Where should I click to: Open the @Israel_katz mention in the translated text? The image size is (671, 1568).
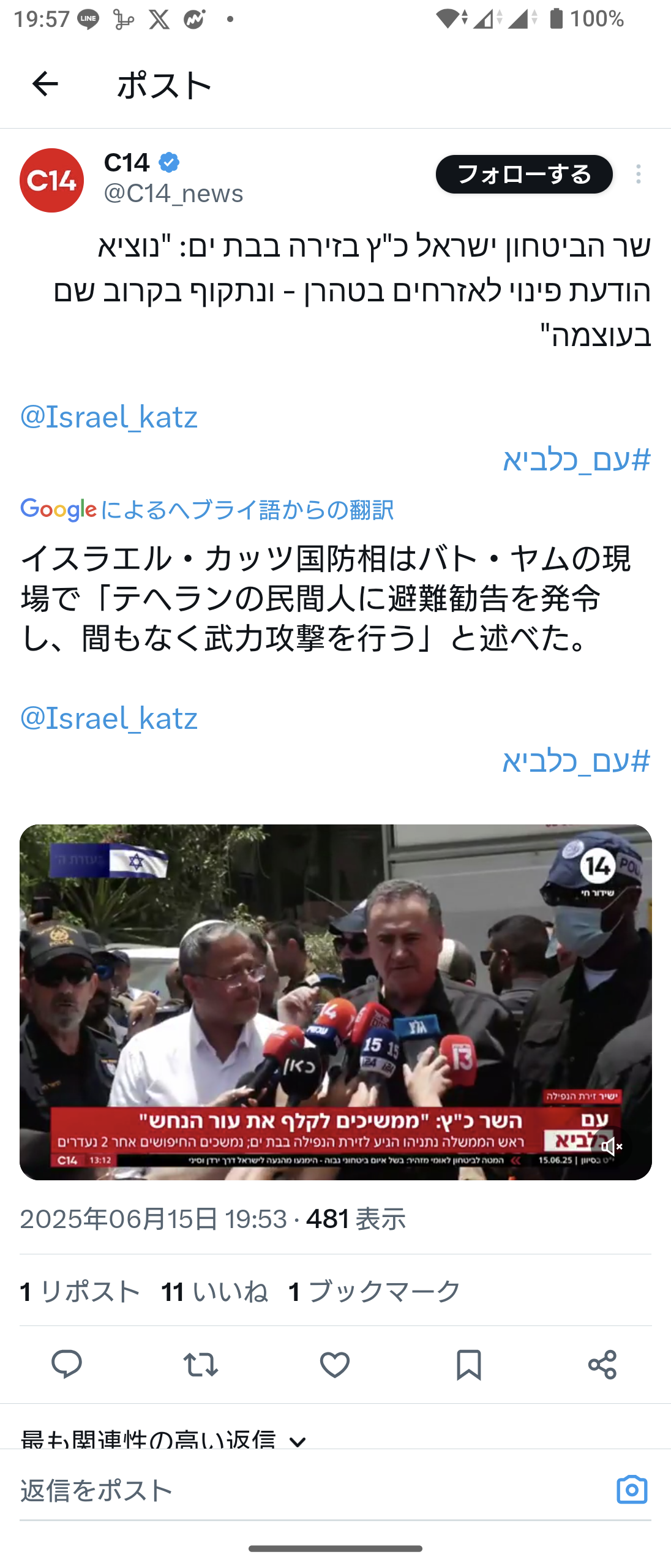click(x=109, y=718)
